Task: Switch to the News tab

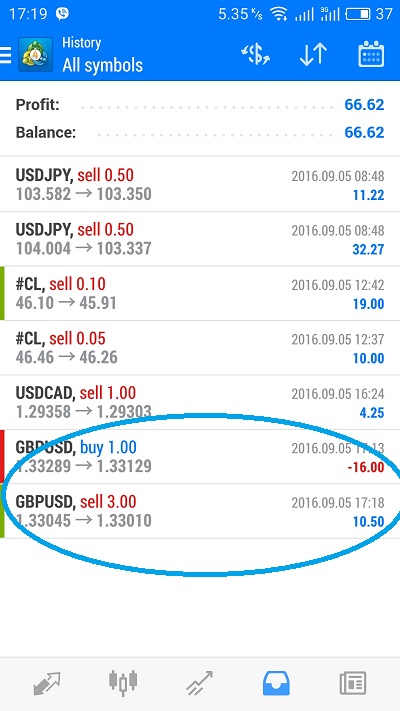Action: (353, 684)
